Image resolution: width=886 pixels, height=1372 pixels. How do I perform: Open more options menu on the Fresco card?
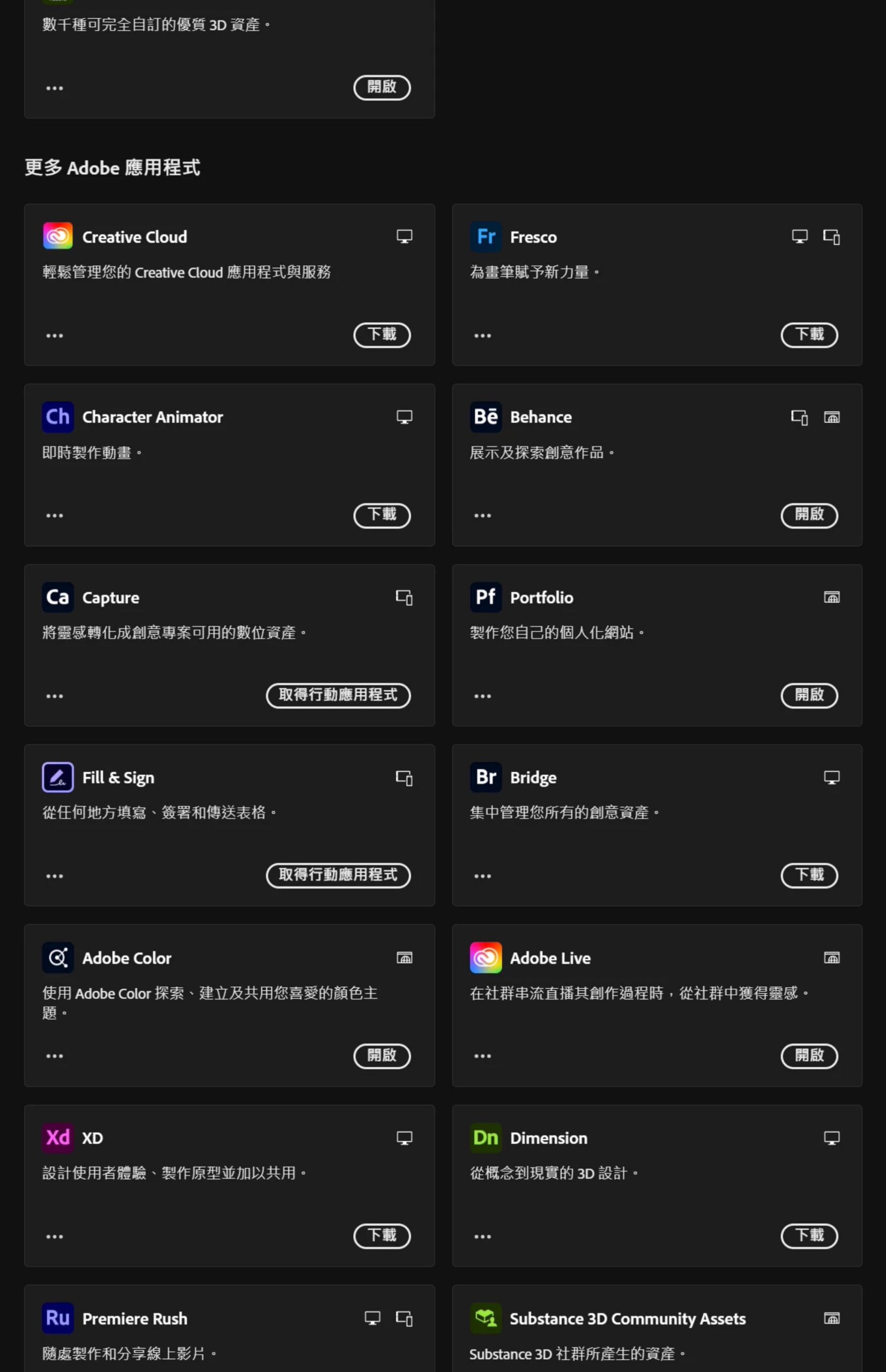[482, 335]
